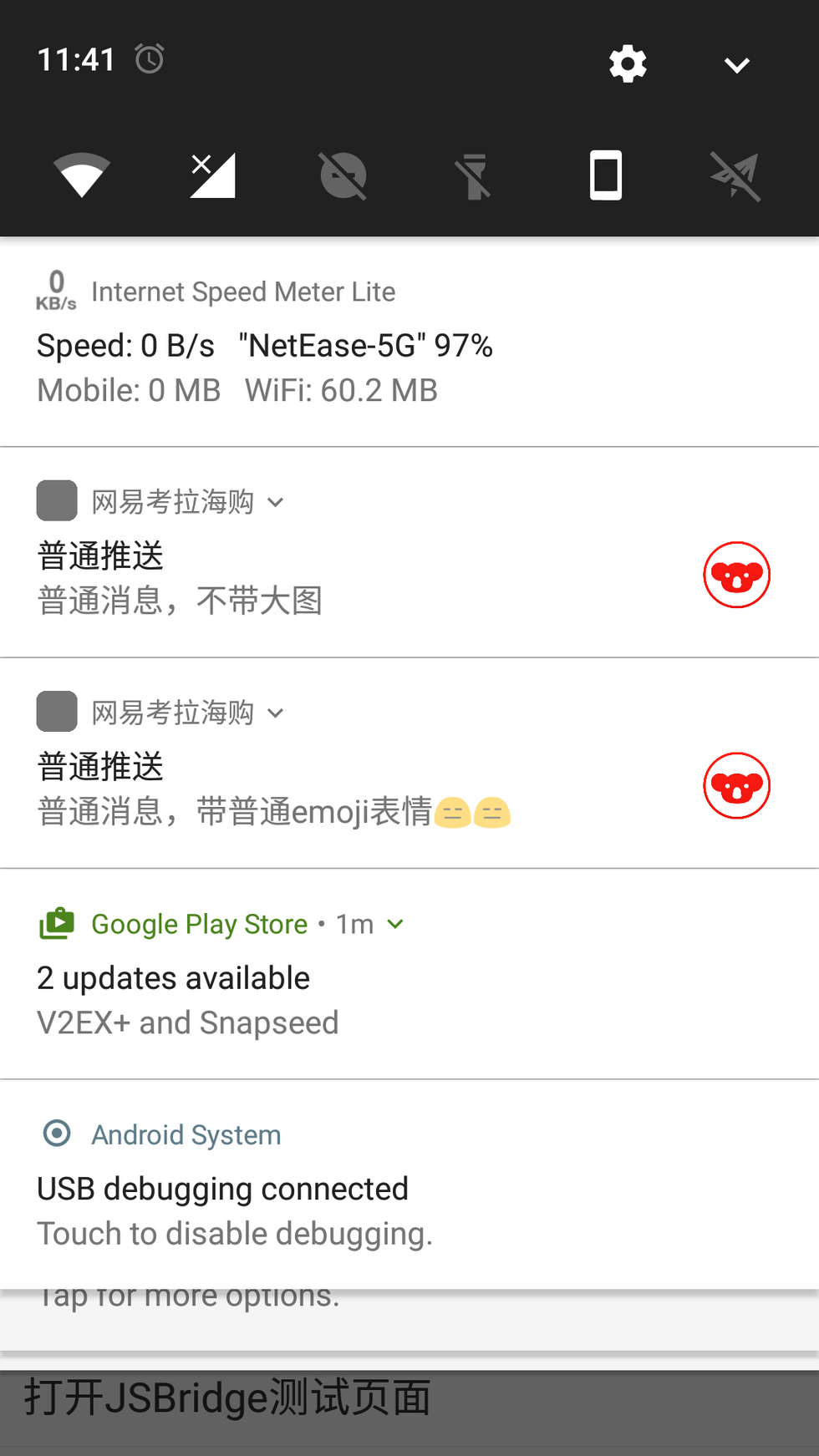Tap the alarm clock icon next to the time
This screenshot has height=1456, width=819.
tap(148, 59)
